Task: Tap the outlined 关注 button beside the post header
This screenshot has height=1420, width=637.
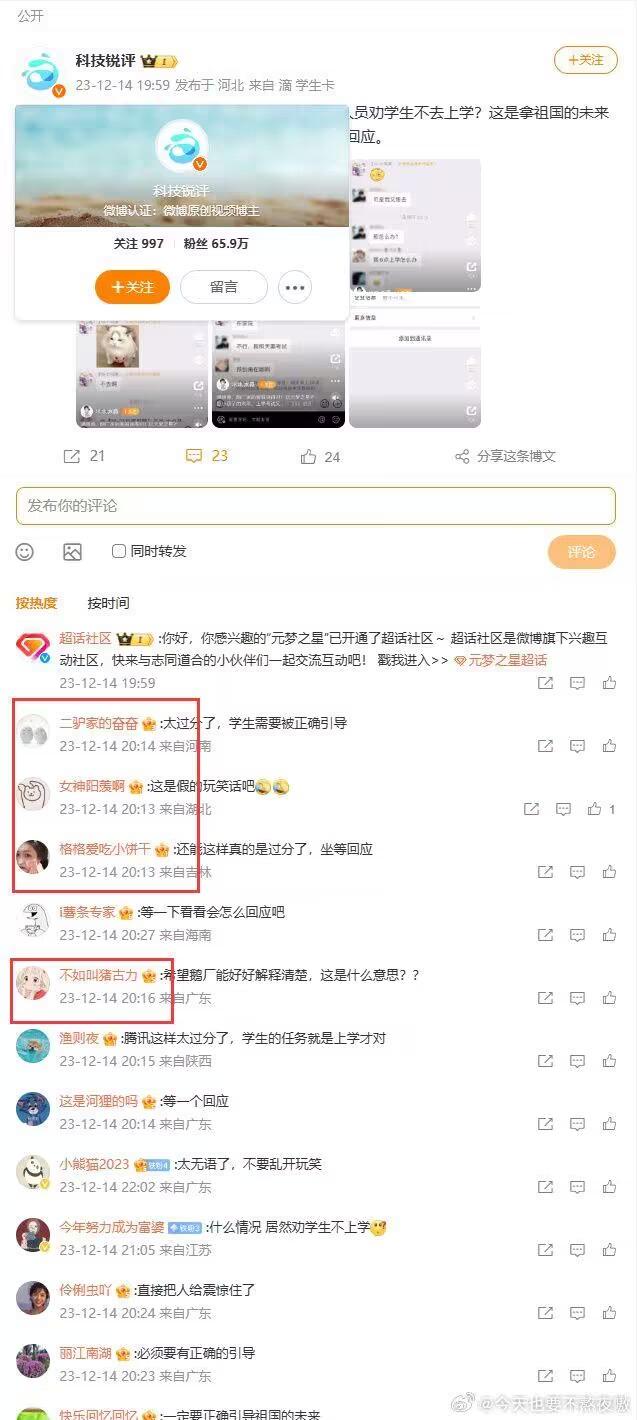Action: [x=586, y=60]
